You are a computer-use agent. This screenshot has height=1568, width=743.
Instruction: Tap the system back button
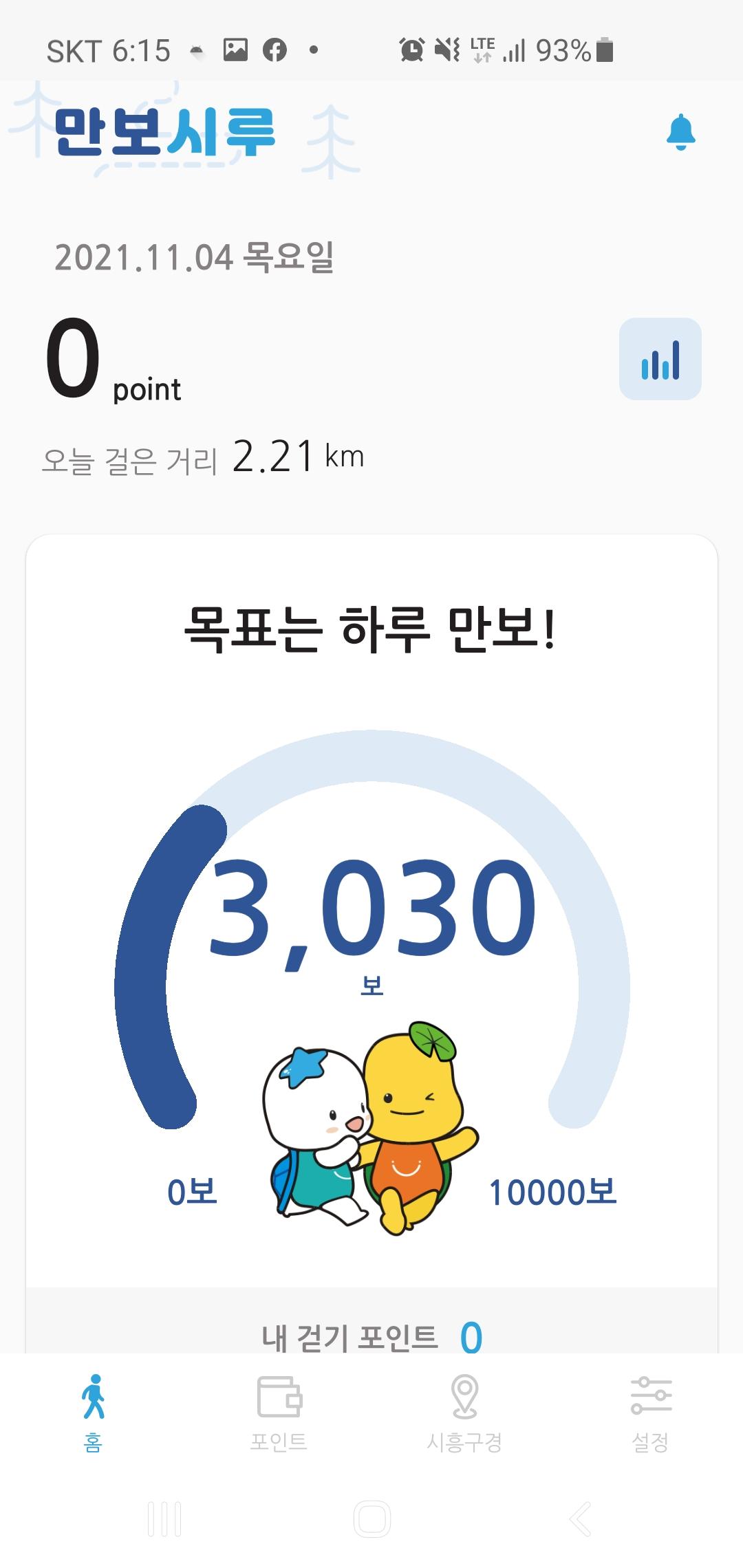point(580,1519)
